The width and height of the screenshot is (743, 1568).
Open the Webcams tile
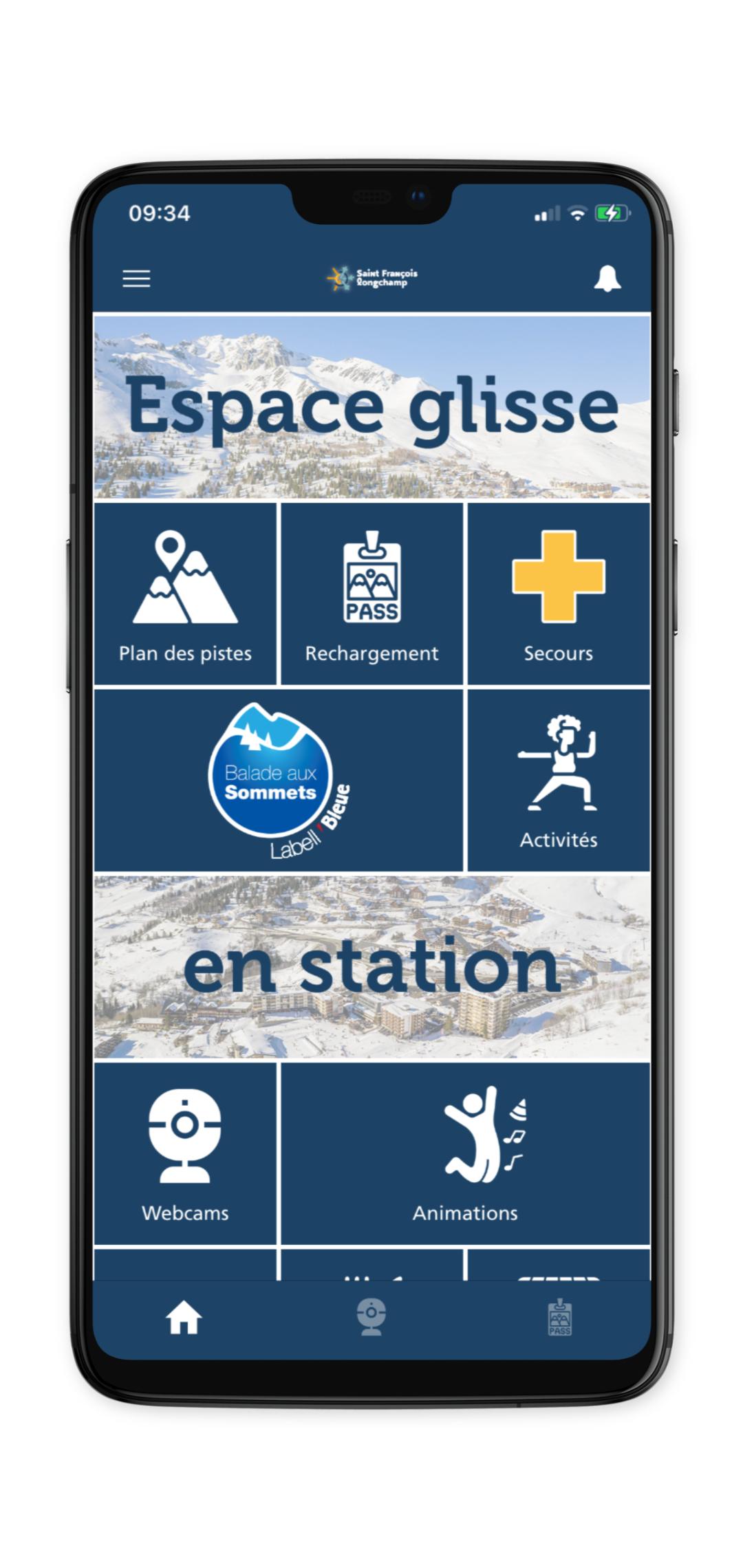tap(185, 1153)
